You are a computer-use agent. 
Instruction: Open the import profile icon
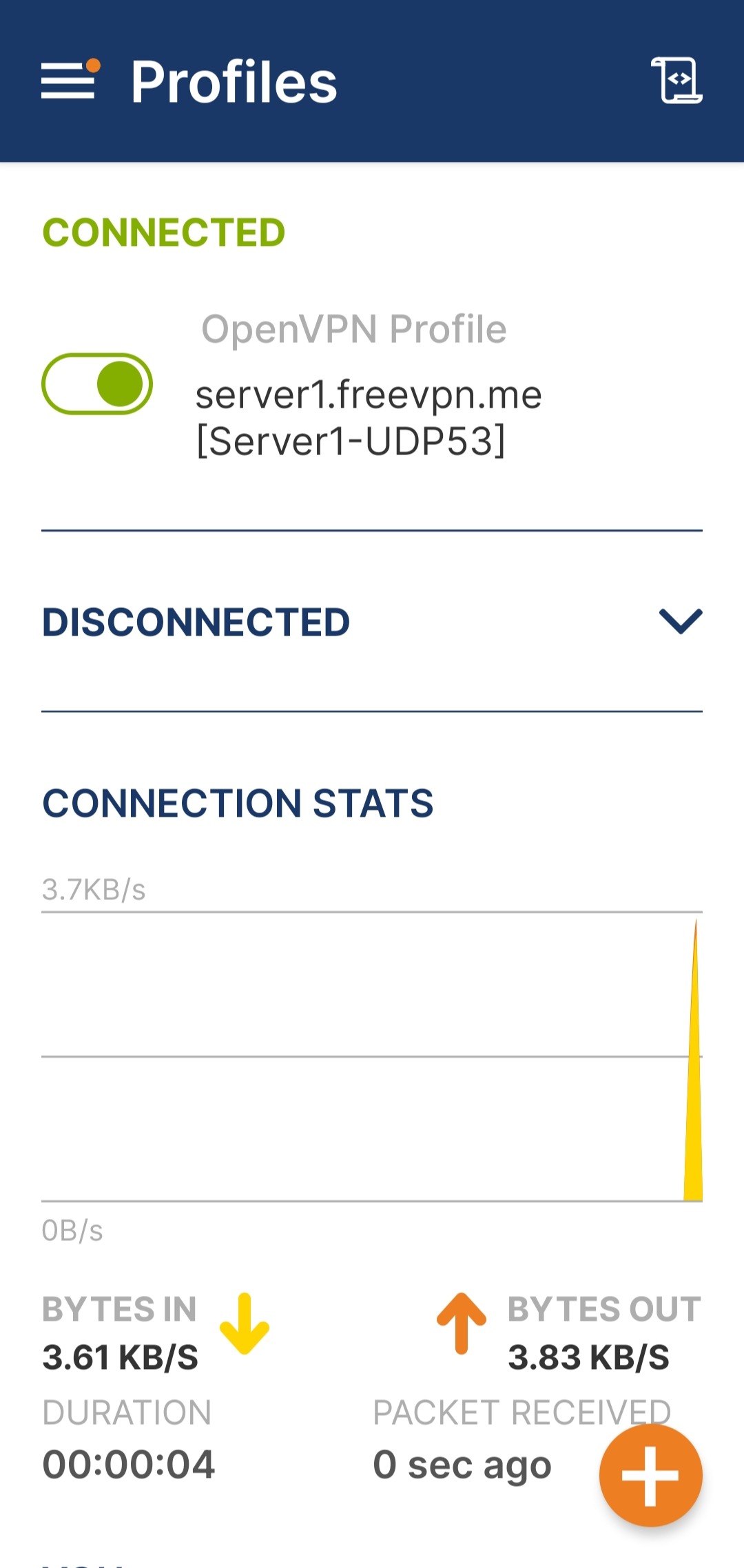[676, 81]
